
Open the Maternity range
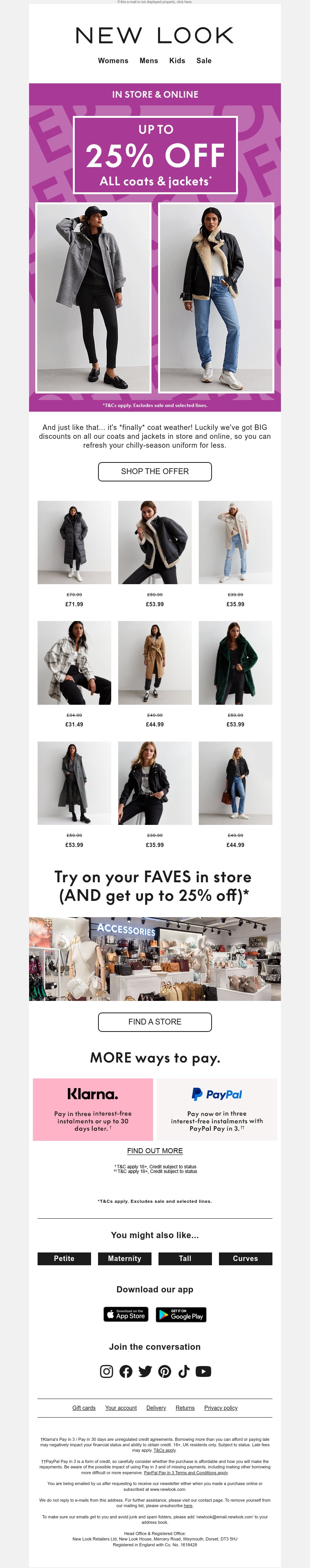[124, 1258]
